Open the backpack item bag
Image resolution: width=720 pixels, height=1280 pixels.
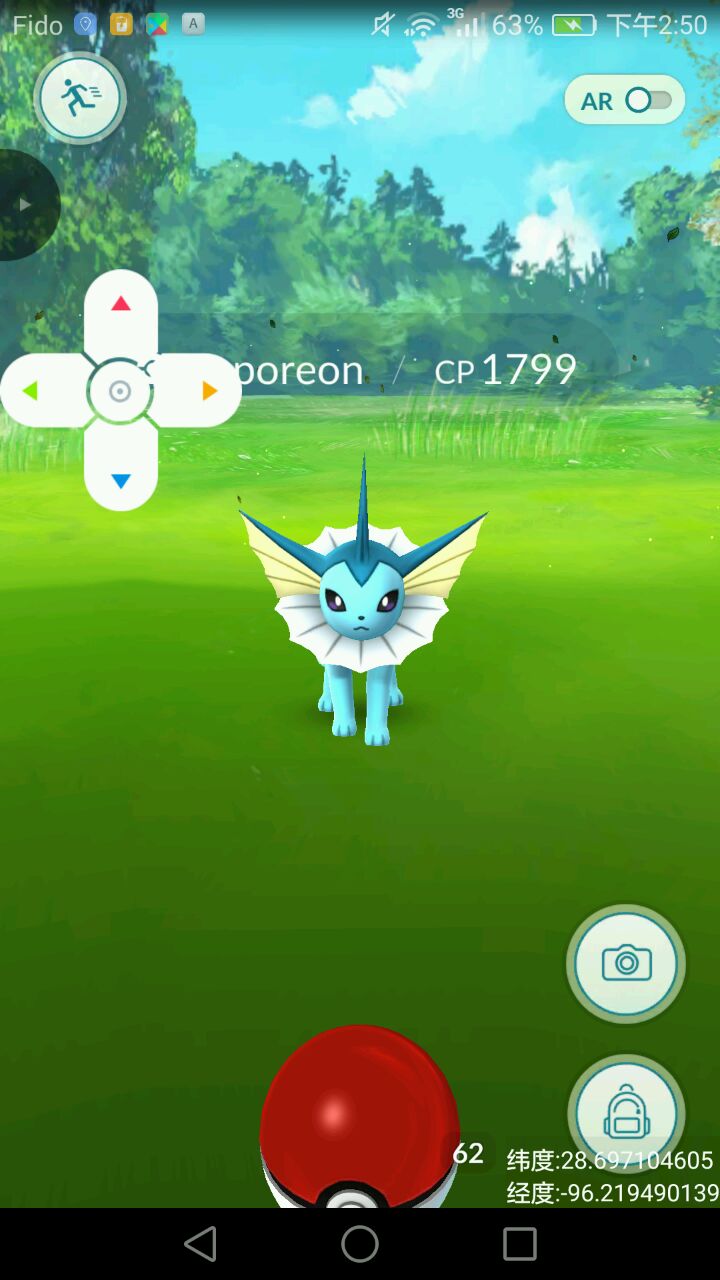click(626, 1113)
